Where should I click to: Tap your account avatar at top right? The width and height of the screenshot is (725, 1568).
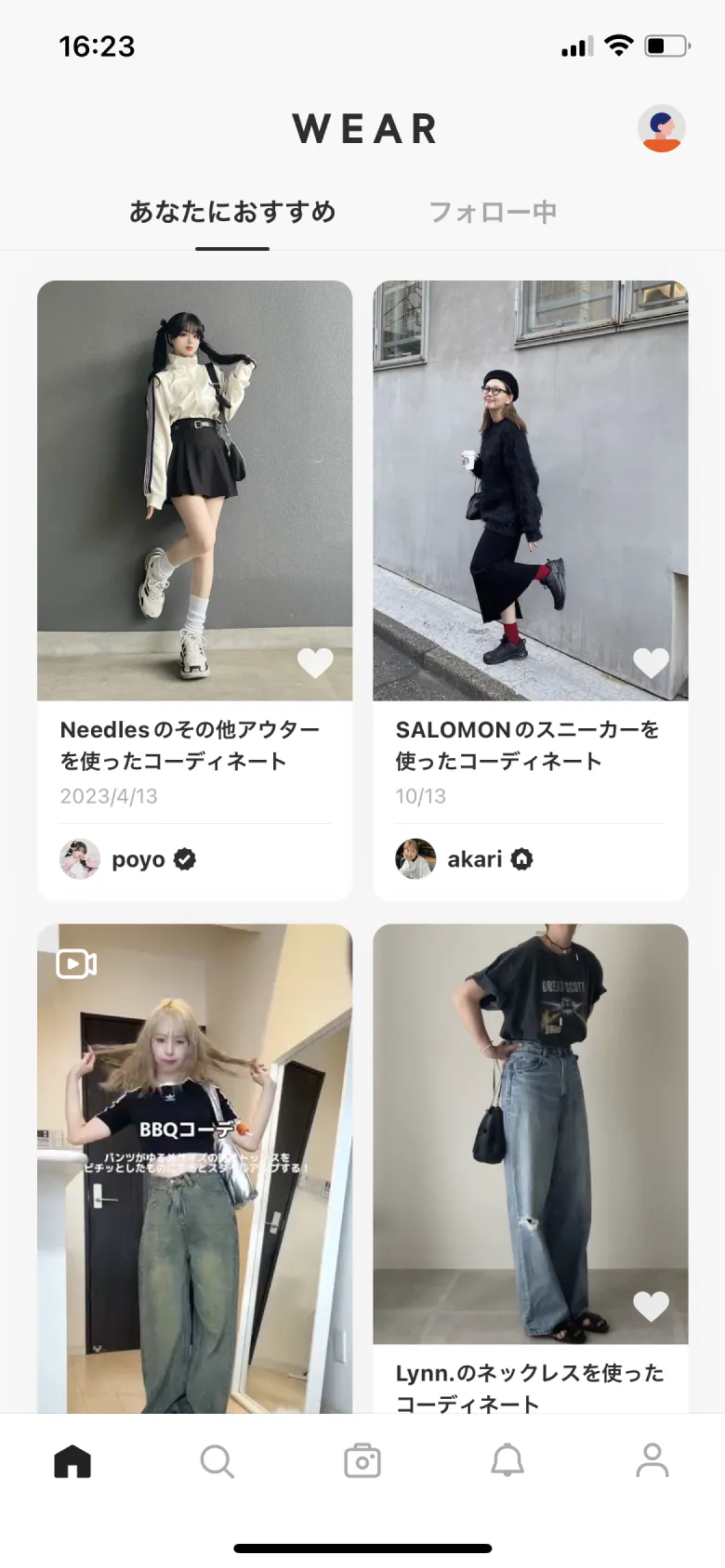660,128
